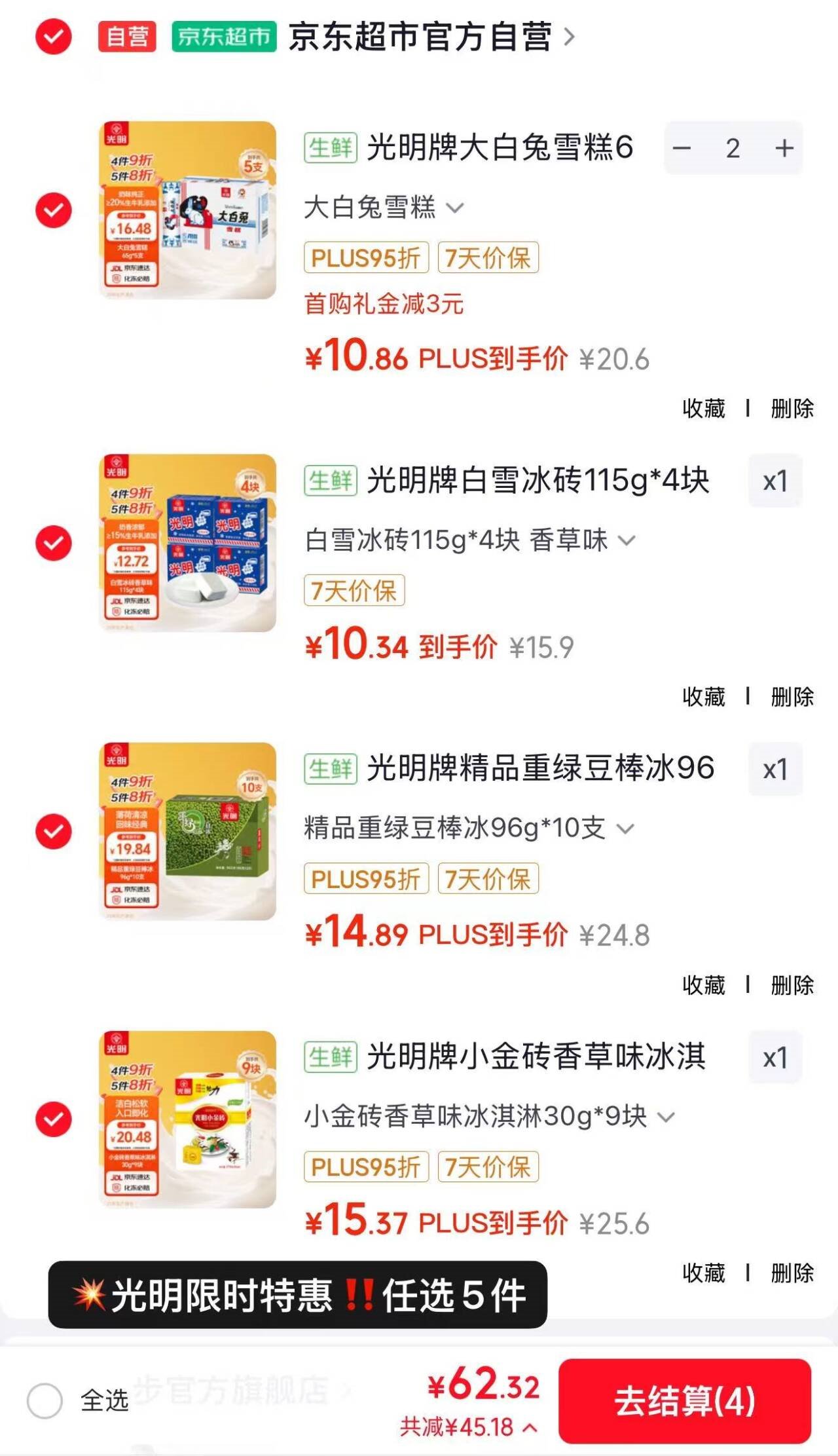Image resolution: width=838 pixels, height=1456 pixels.
Task: Save 白雪冰砖 to favorites with 收藏
Action: (704, 697)
